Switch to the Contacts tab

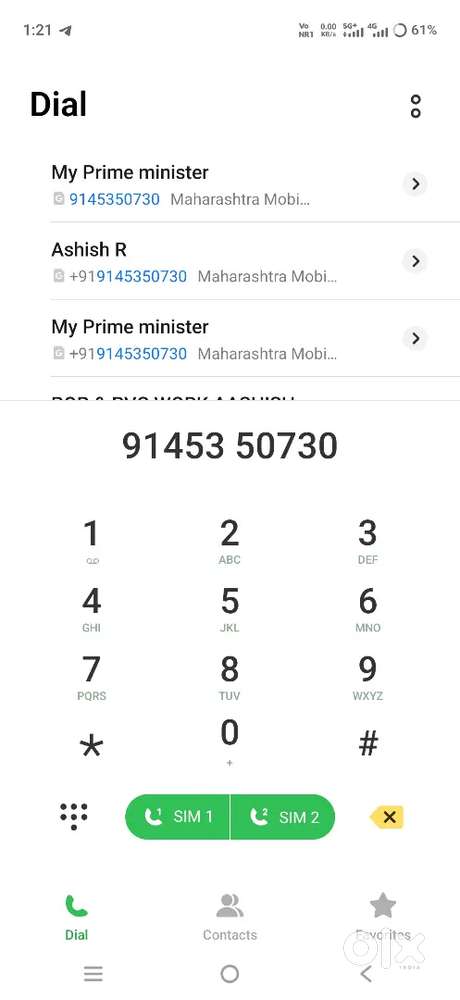point(230,917)
